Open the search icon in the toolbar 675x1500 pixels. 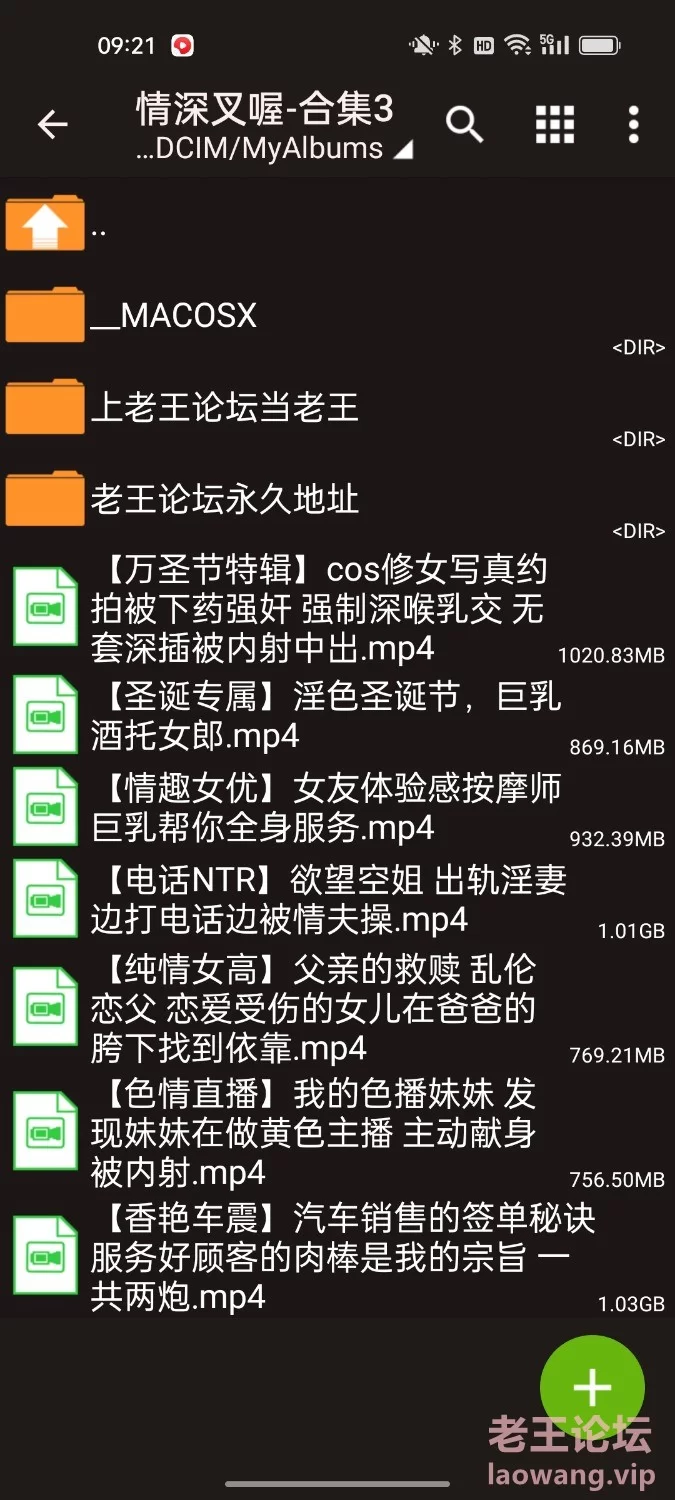click(464, 124)
